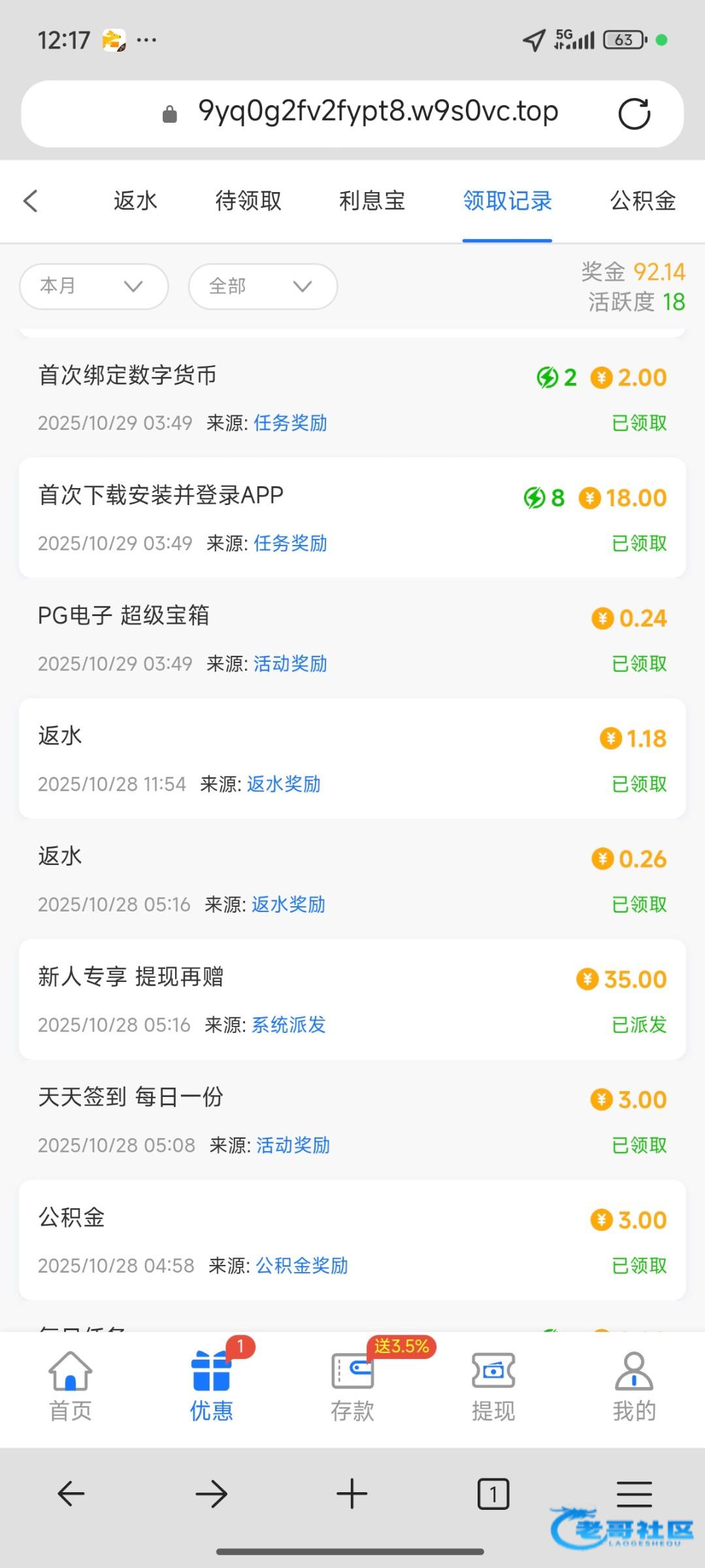
Task: Switch to the 待领取 tab
Action: click(248, 201)
